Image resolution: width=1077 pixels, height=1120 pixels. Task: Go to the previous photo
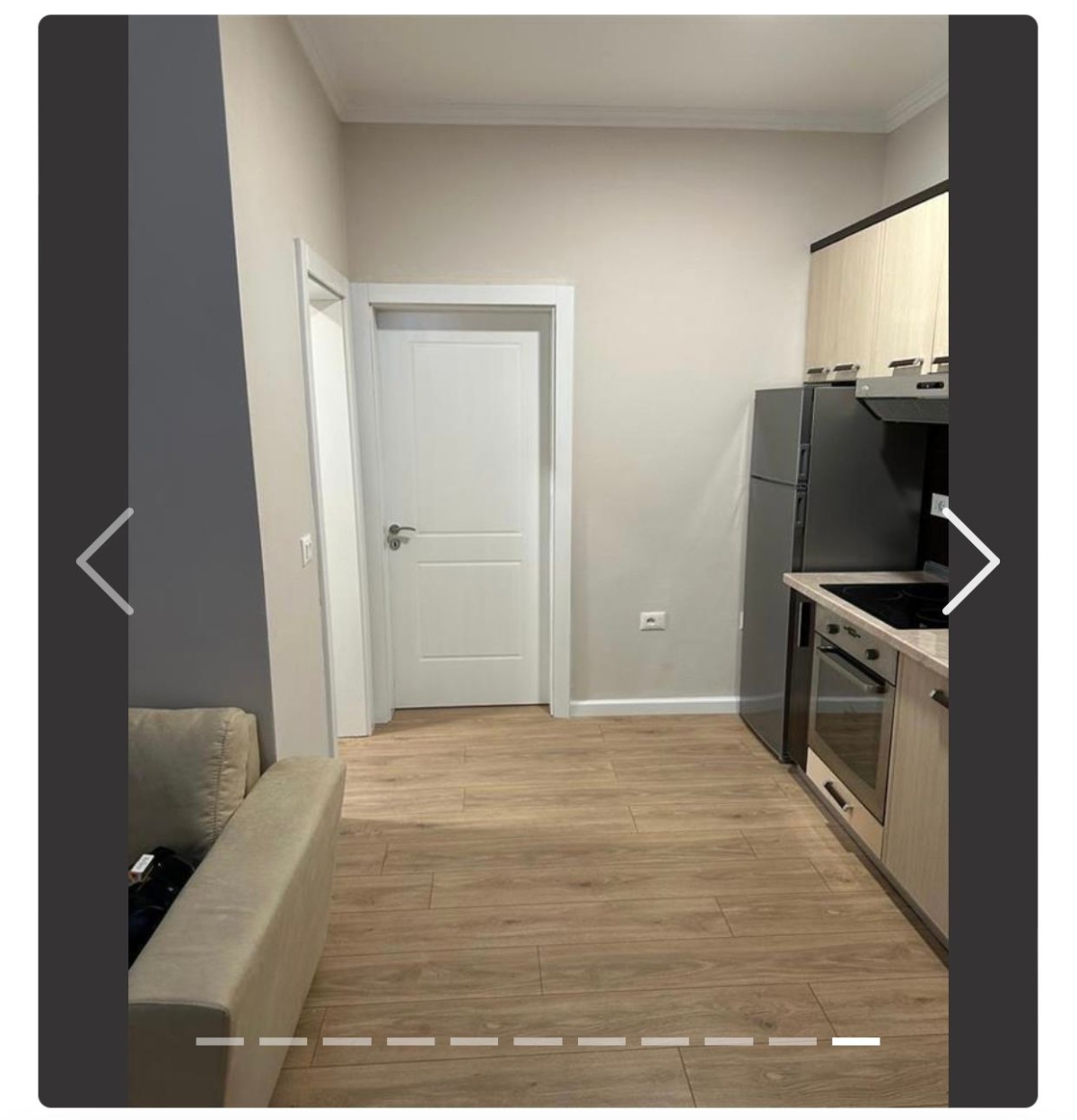tap(105, 562)
